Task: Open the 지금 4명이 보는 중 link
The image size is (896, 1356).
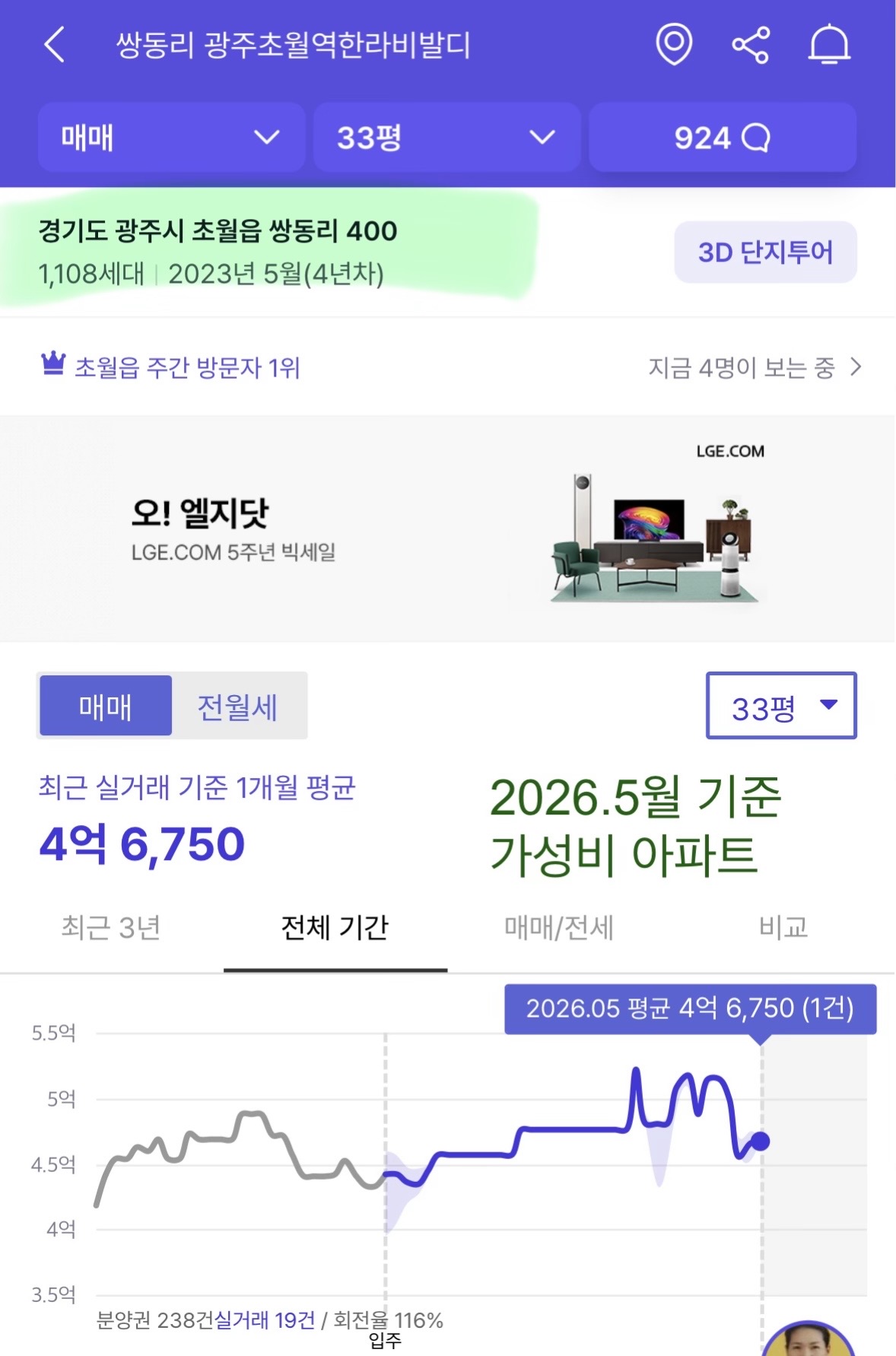Action: point(755,367)
